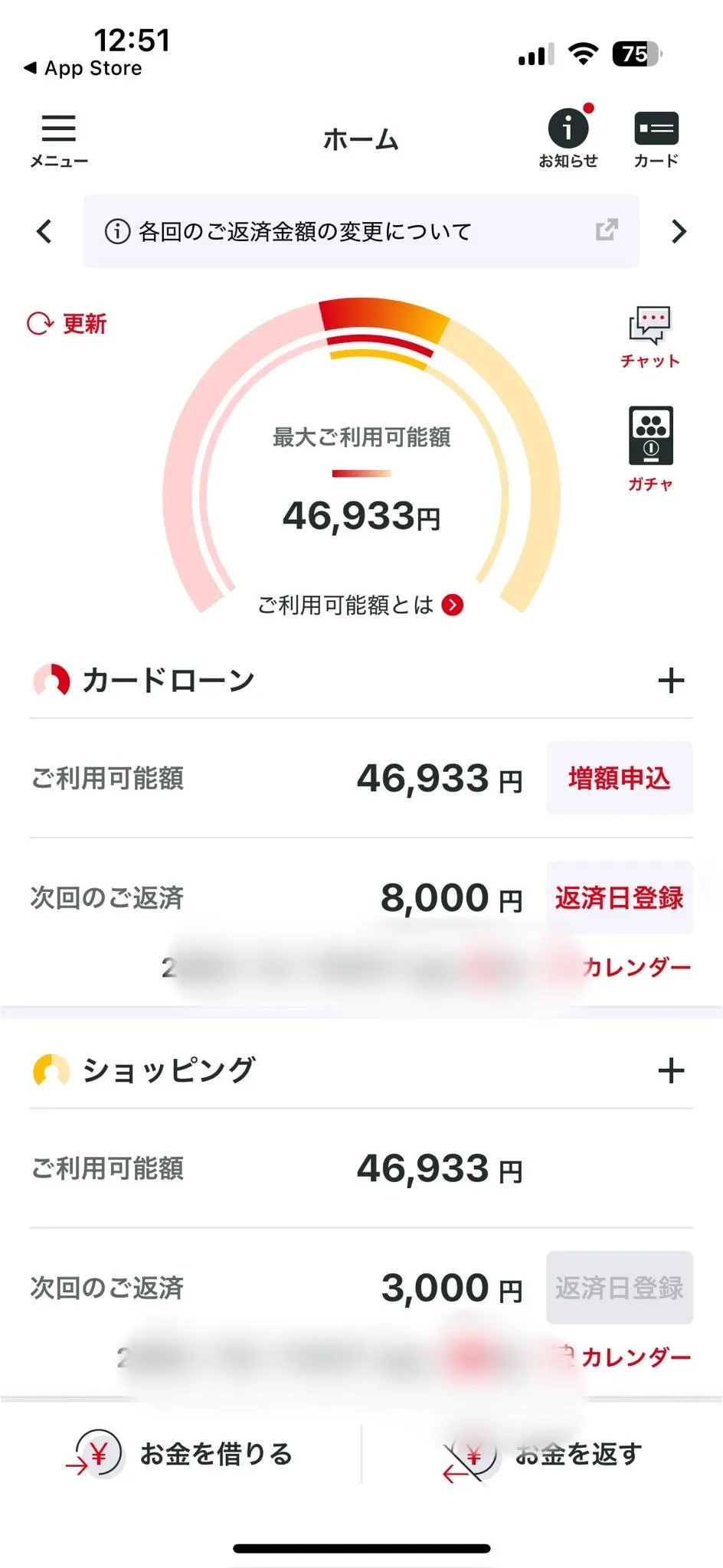Return to App Store via back link
The height and width of the screenshot is (1568, 723).
(x=83, y=68)
